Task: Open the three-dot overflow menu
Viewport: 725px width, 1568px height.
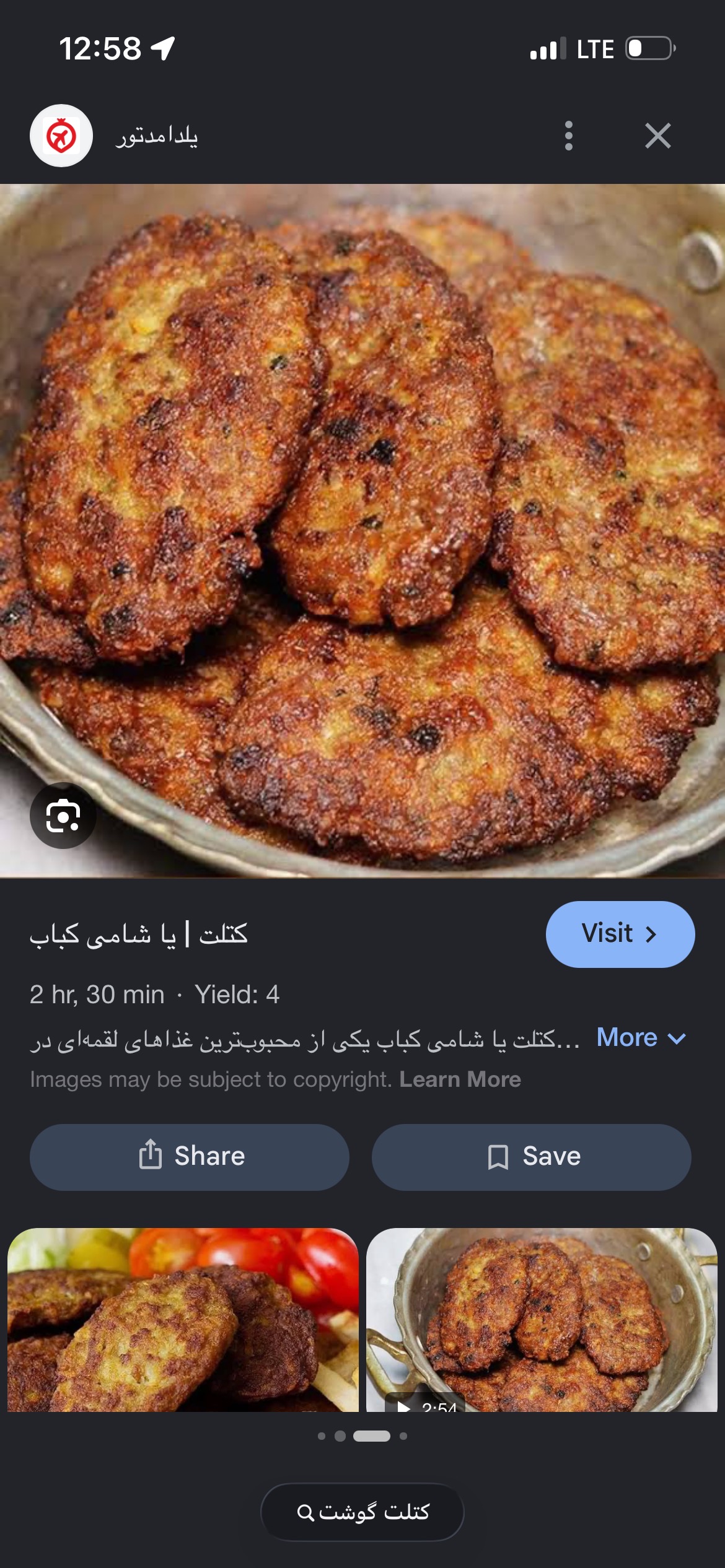Action: [568, 136]
